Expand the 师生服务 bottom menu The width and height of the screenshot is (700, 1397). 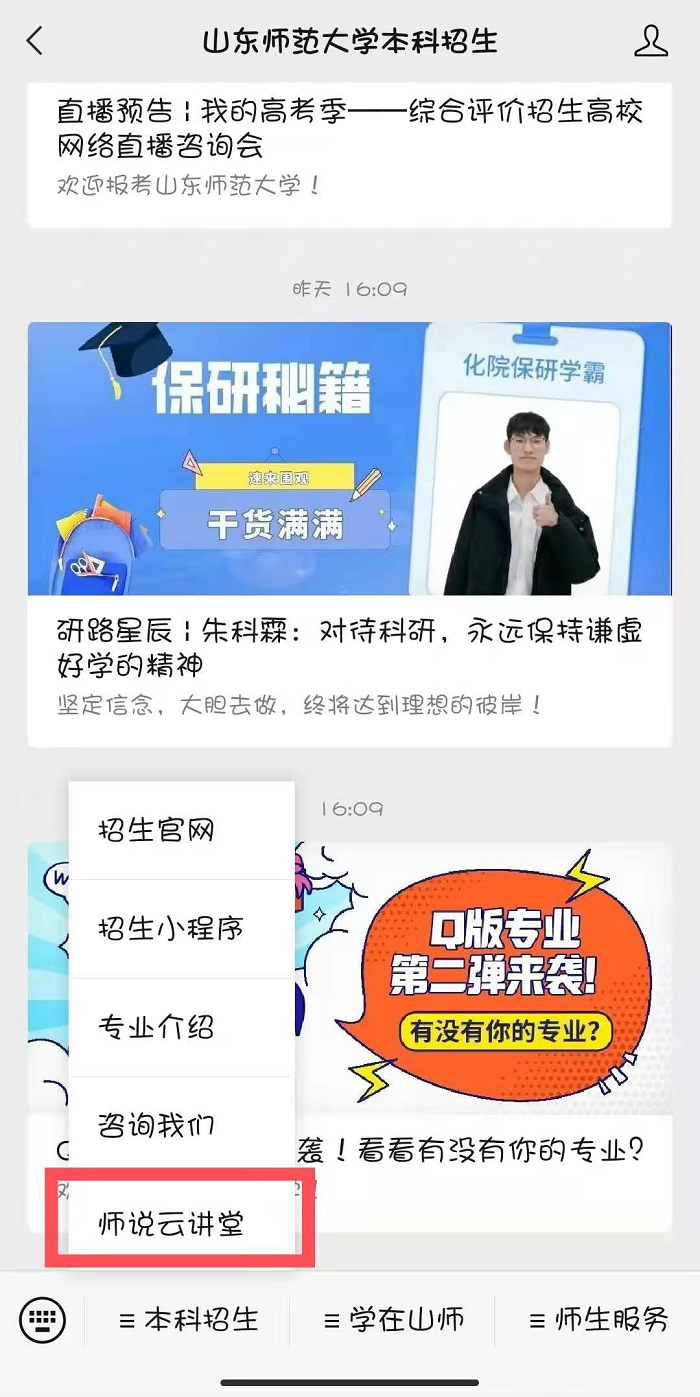(598, 1319)
